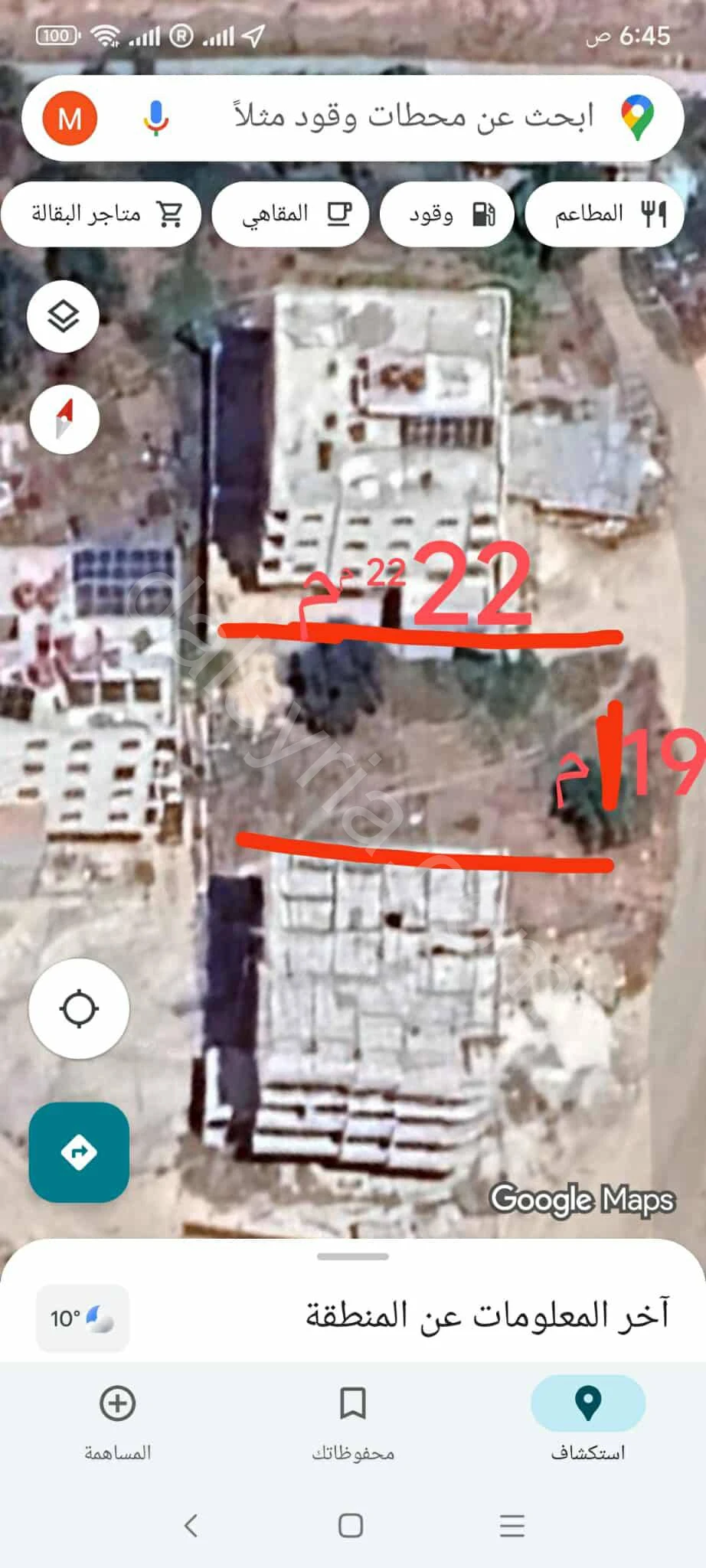Go to the home screen with the system home button
706x1568 pixels.
(x=351, y=1526)
